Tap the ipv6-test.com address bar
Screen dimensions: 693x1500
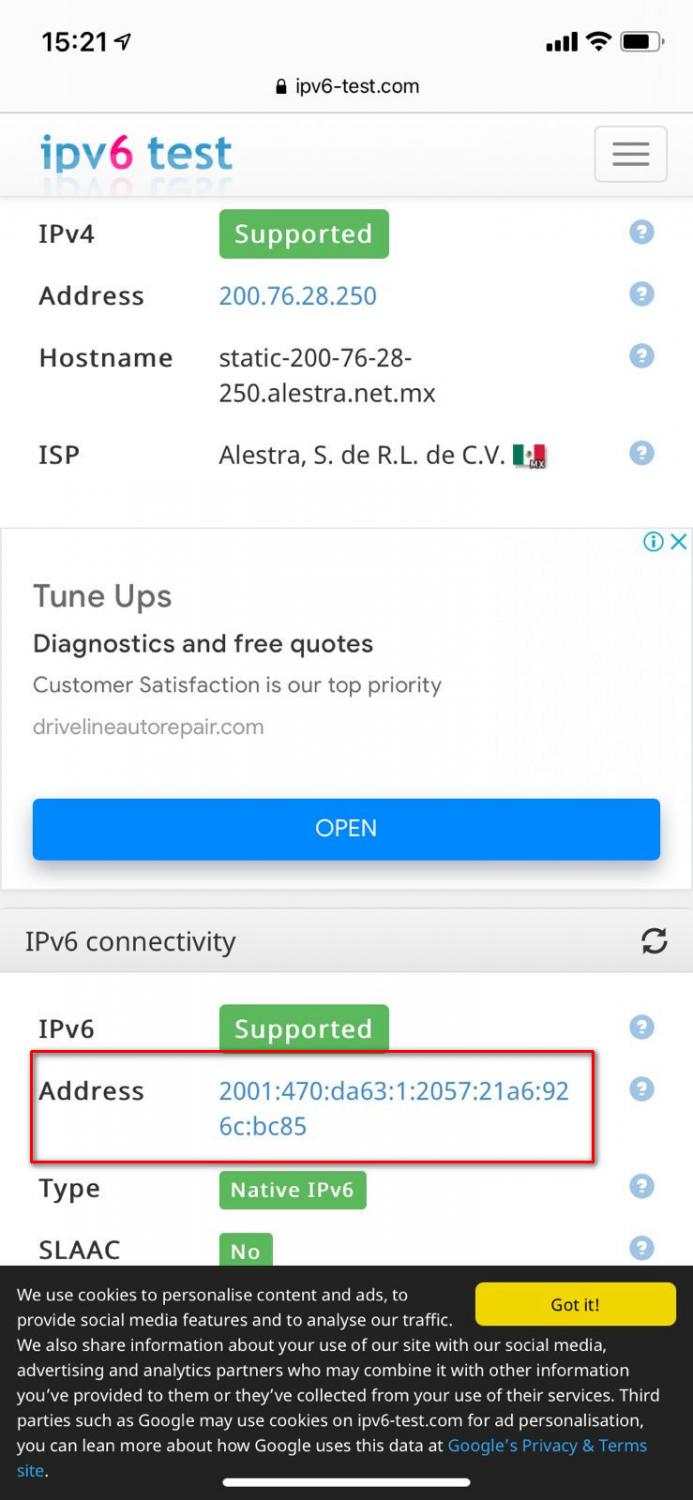point(346,86)
